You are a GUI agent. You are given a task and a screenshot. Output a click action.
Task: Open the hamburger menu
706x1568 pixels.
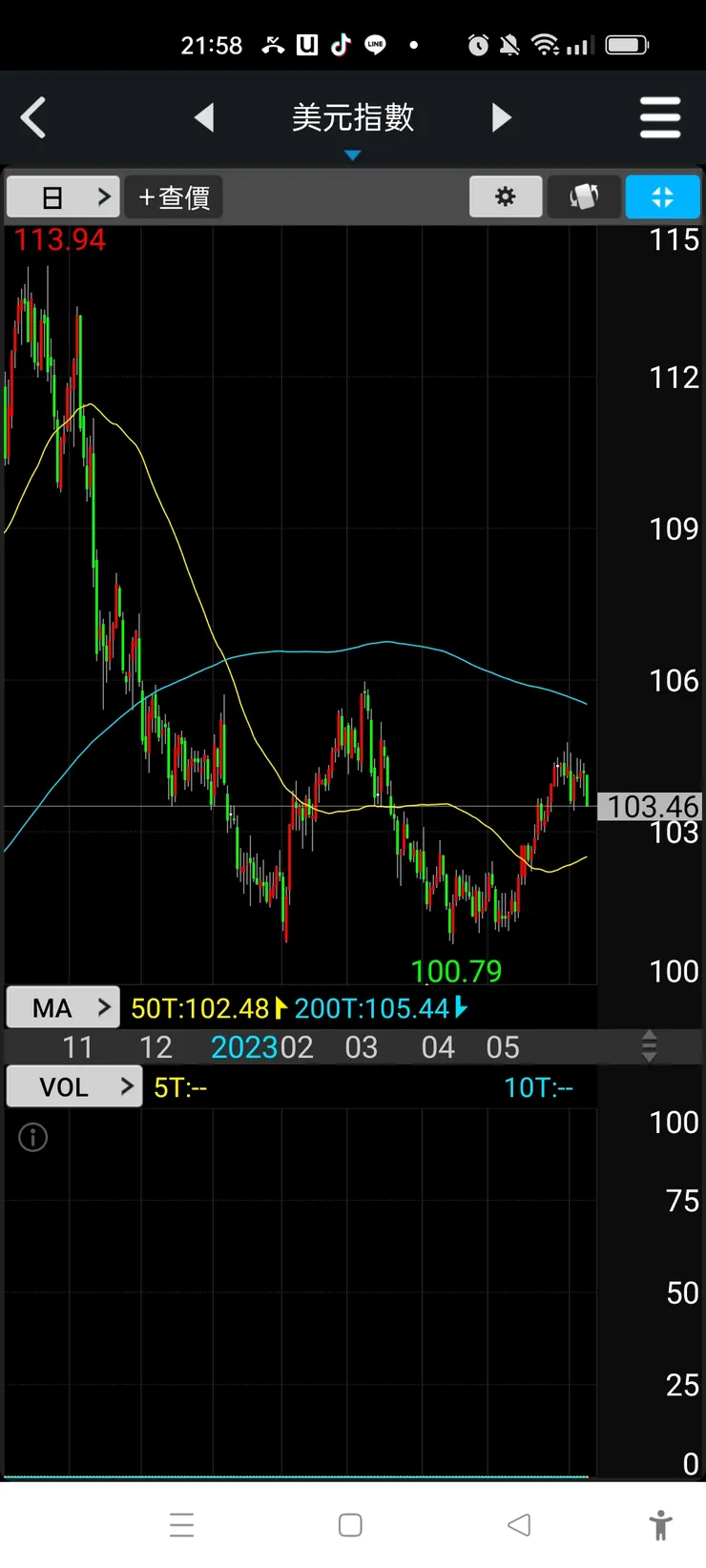(660, 118)
